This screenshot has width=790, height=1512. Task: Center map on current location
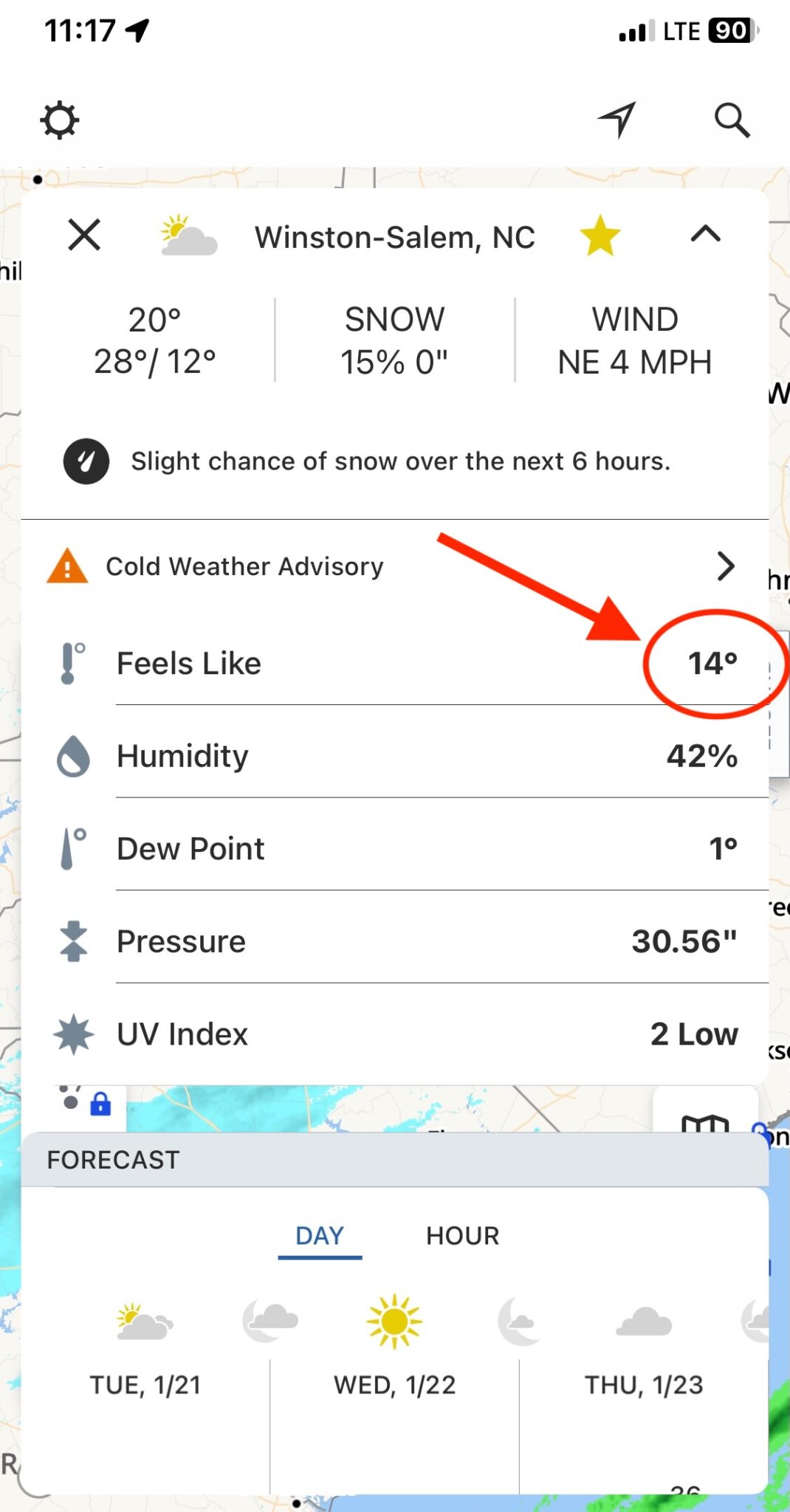coord(617,120)
